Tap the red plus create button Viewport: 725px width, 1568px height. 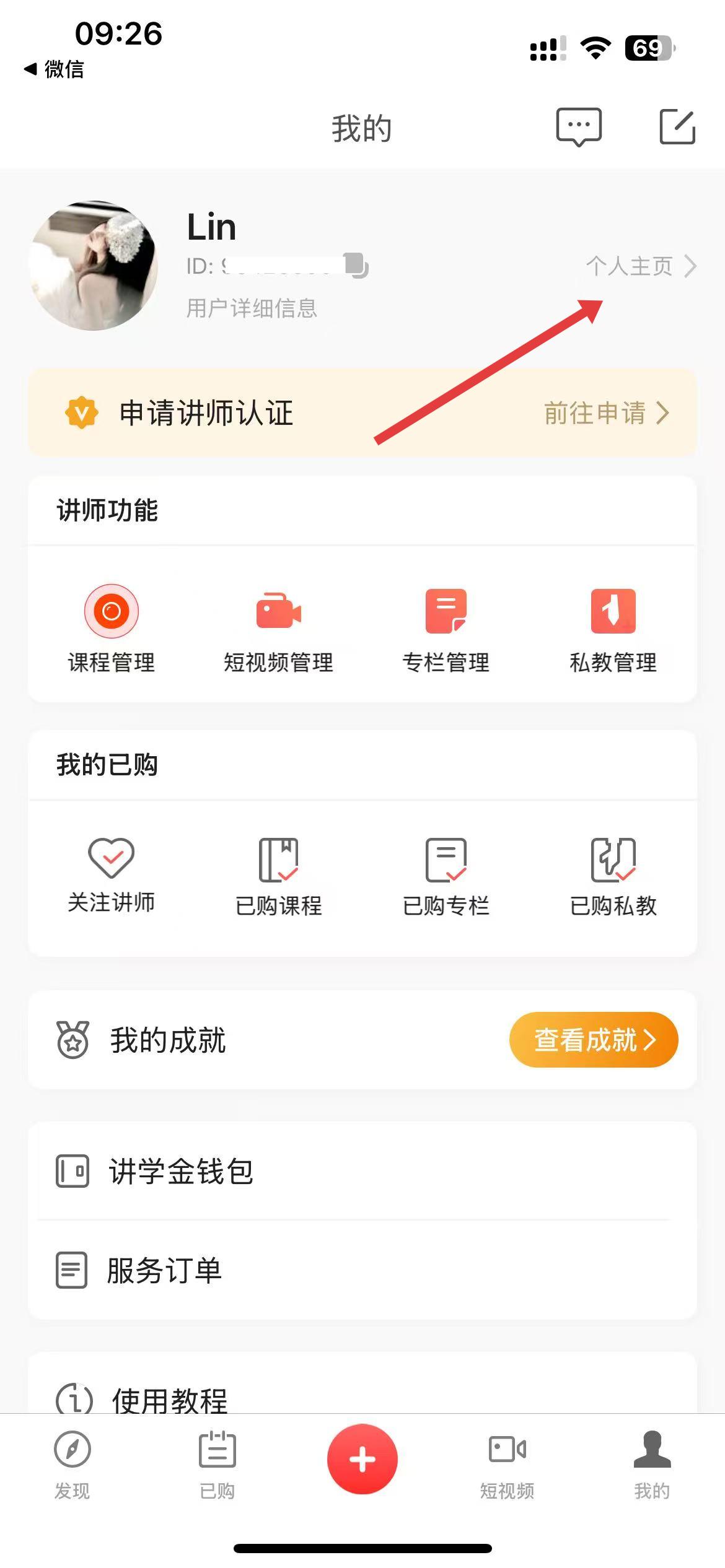click(362, 1459)
